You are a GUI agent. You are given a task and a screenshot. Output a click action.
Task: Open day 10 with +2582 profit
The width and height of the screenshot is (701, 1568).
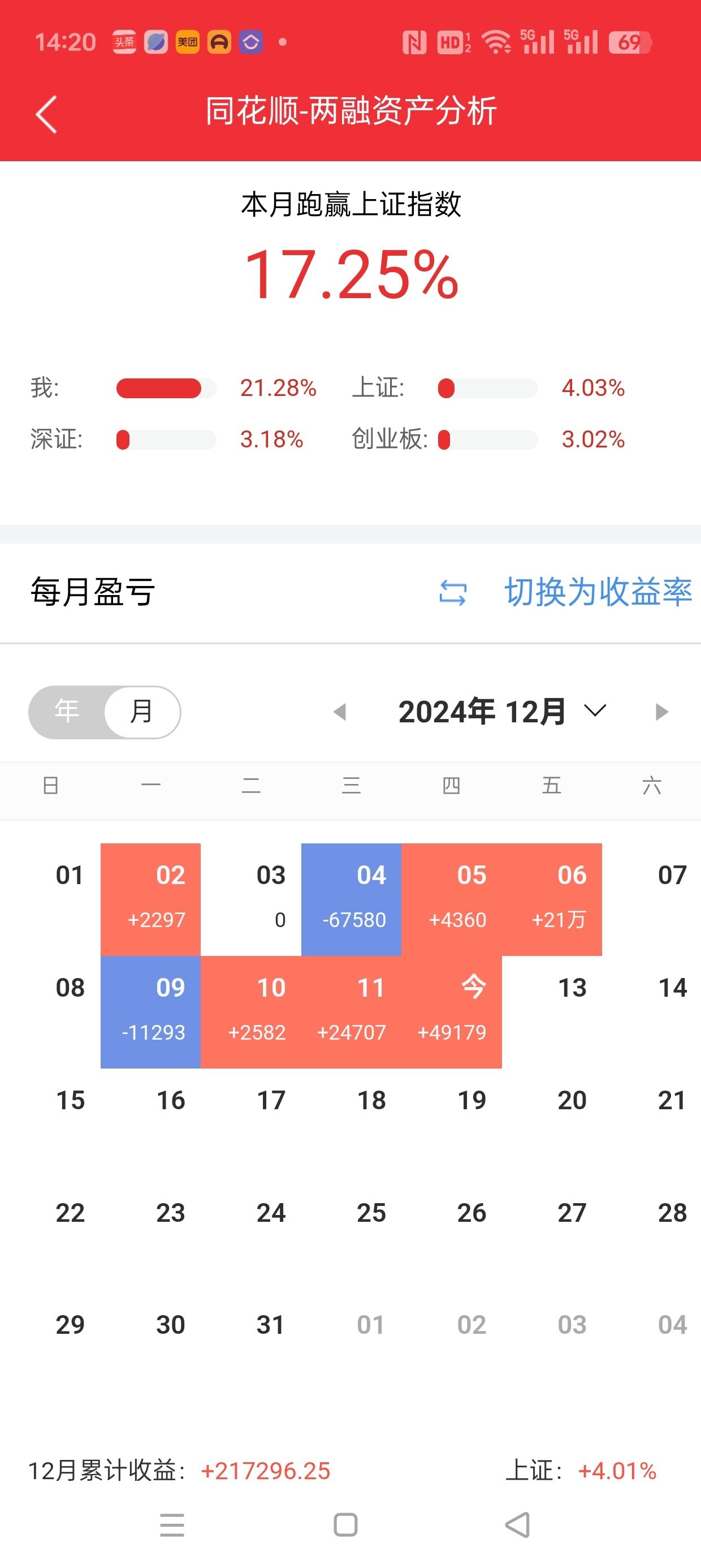250,1011
